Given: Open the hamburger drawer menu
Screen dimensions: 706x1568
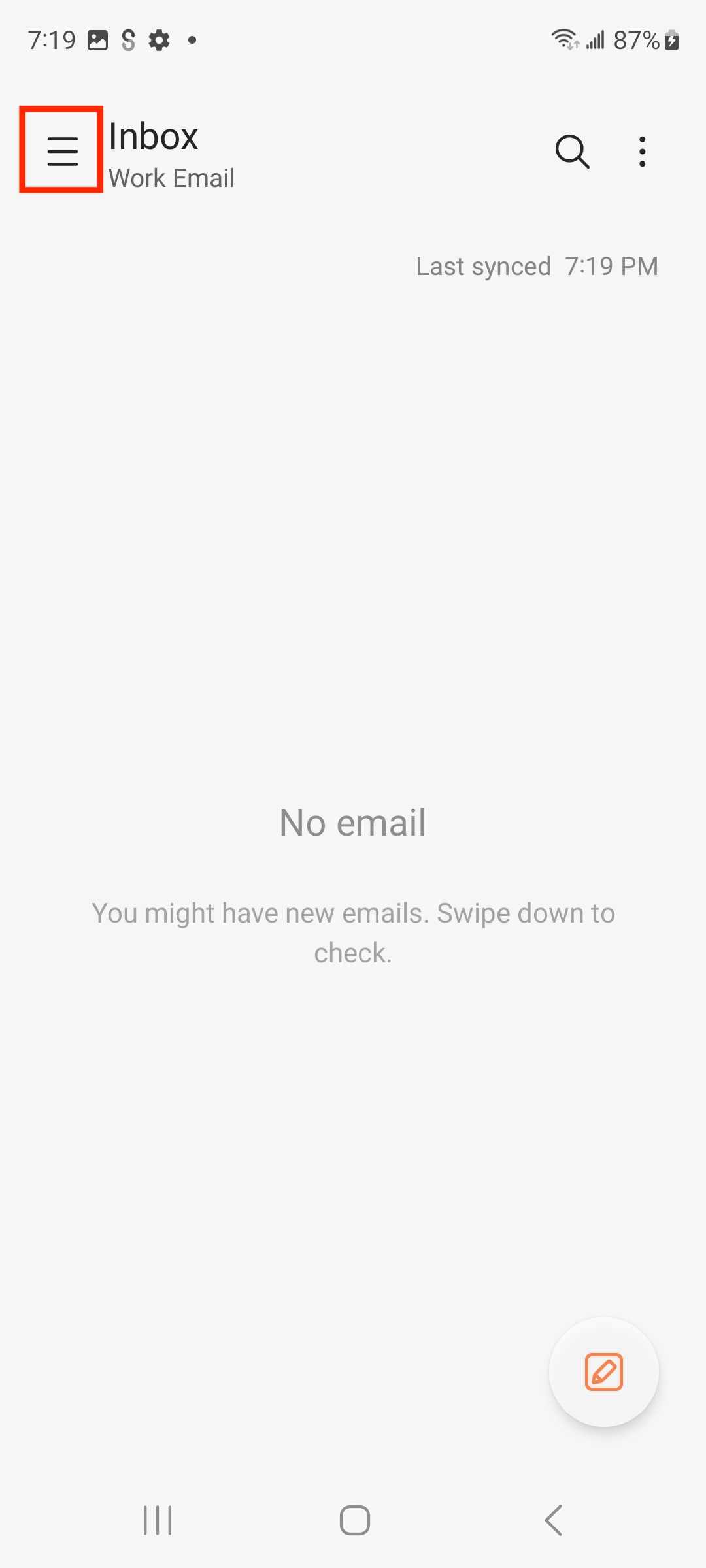Looking at the screenshot, I should (x=62, y=151).
